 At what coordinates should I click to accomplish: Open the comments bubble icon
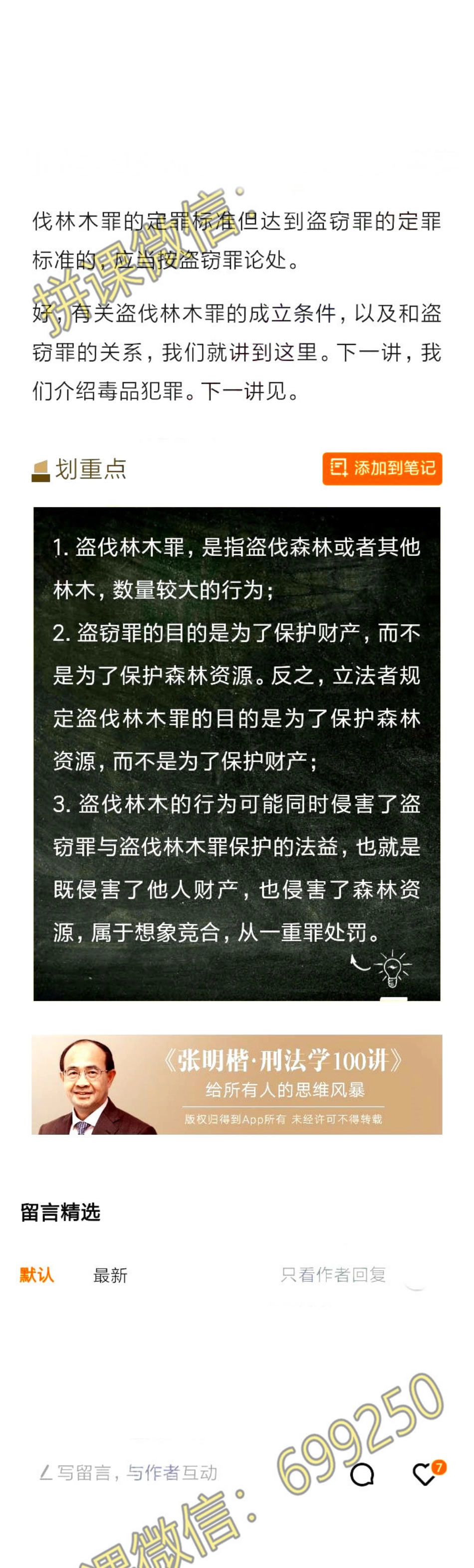(362, 1474)
